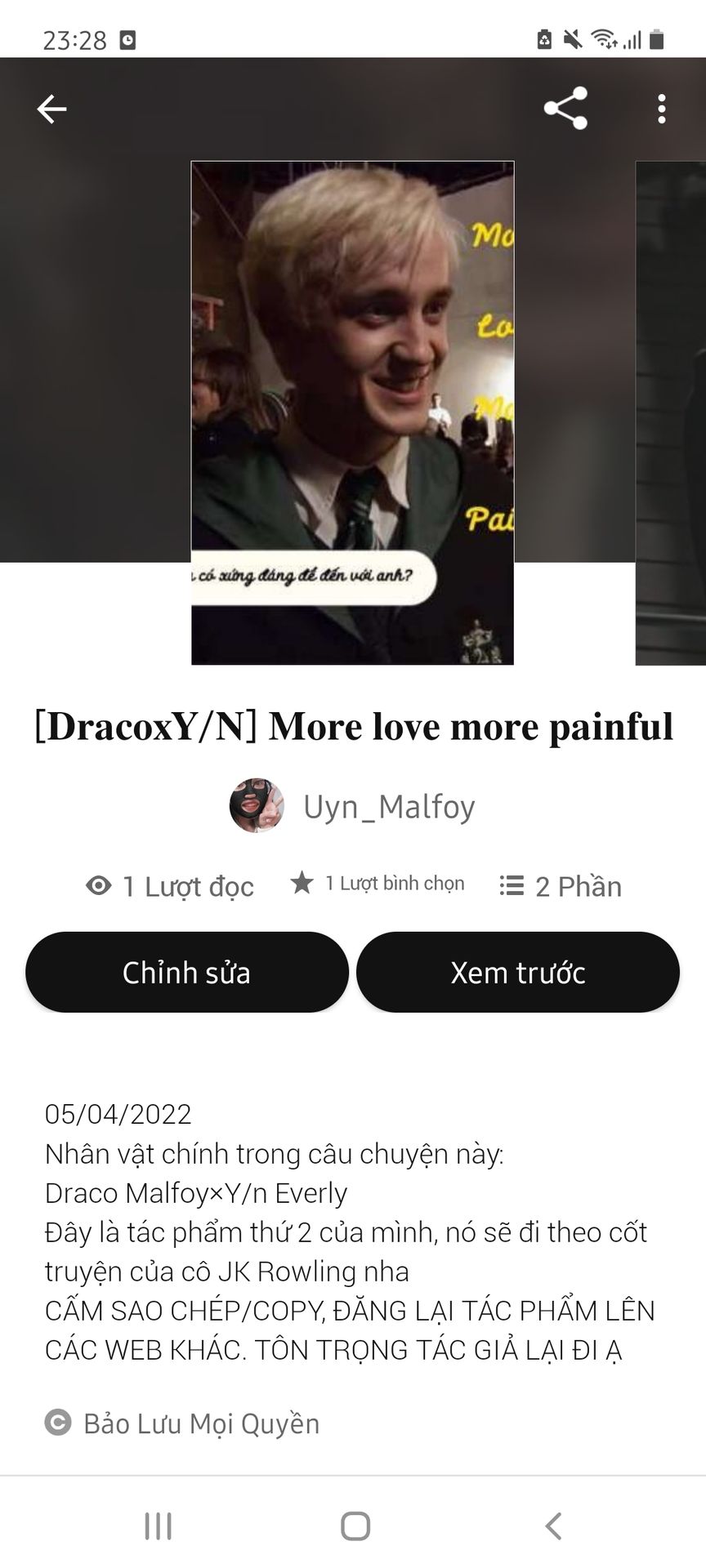Open Uyn_Malfoy's author profile
Viewport: 706px width, 1568px height.
click(x=353, y=806)
